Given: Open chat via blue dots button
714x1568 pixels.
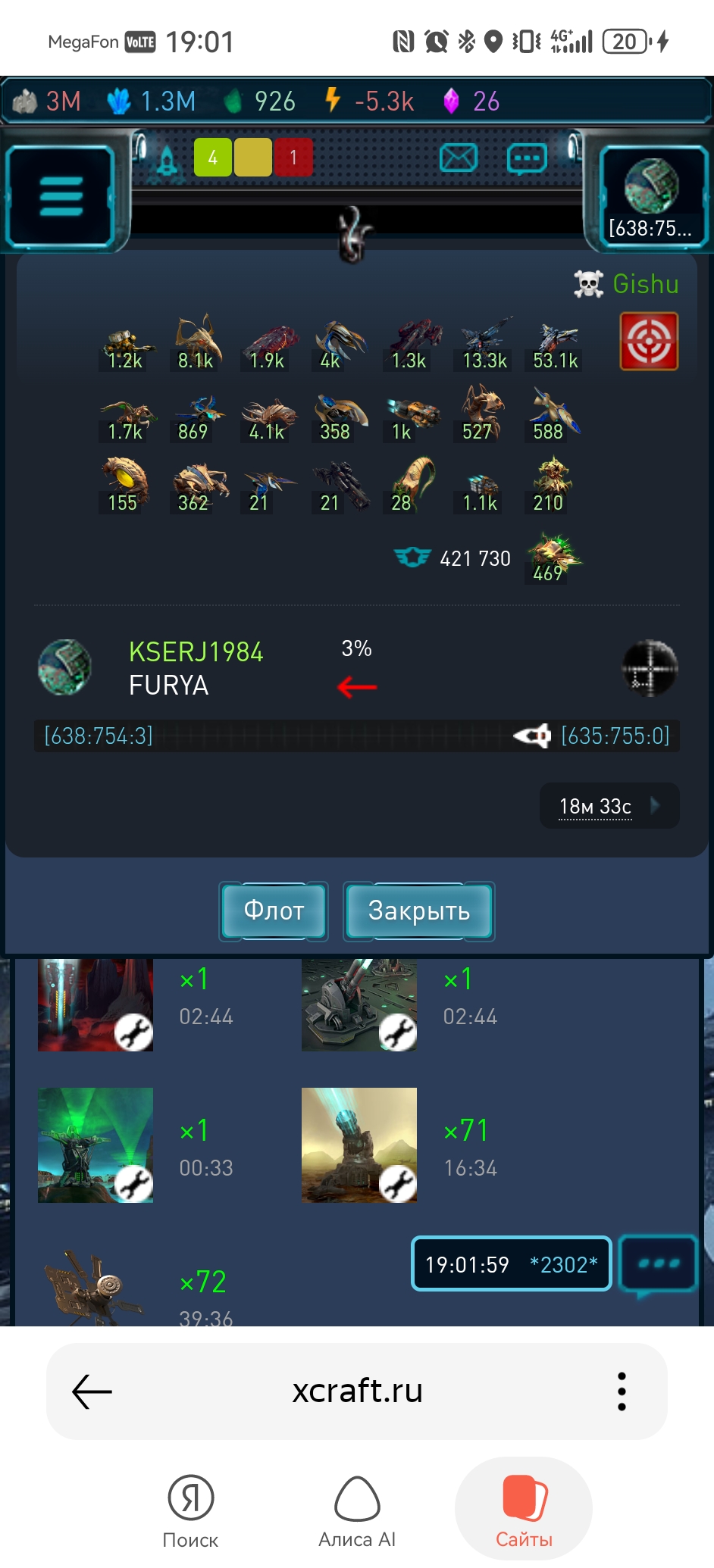Looking at the screenshot, I should tap(658, 1263).
